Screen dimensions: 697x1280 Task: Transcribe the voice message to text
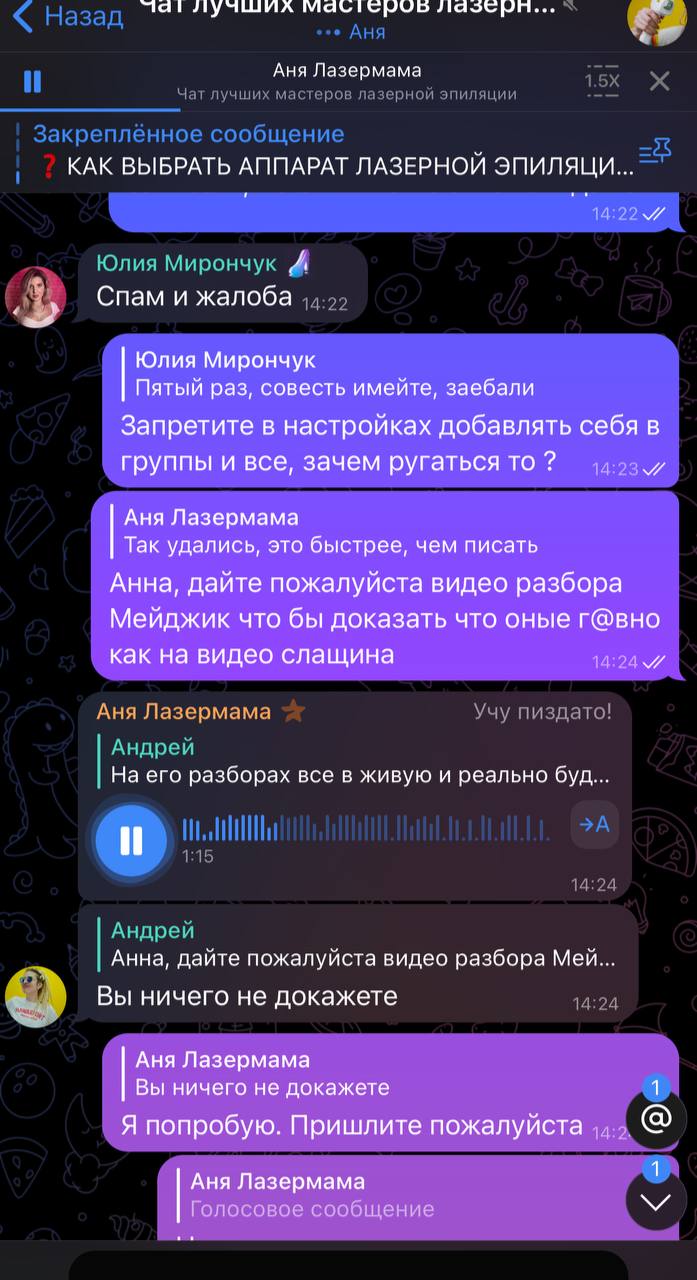pyautogui.click(x=595, y=824)
